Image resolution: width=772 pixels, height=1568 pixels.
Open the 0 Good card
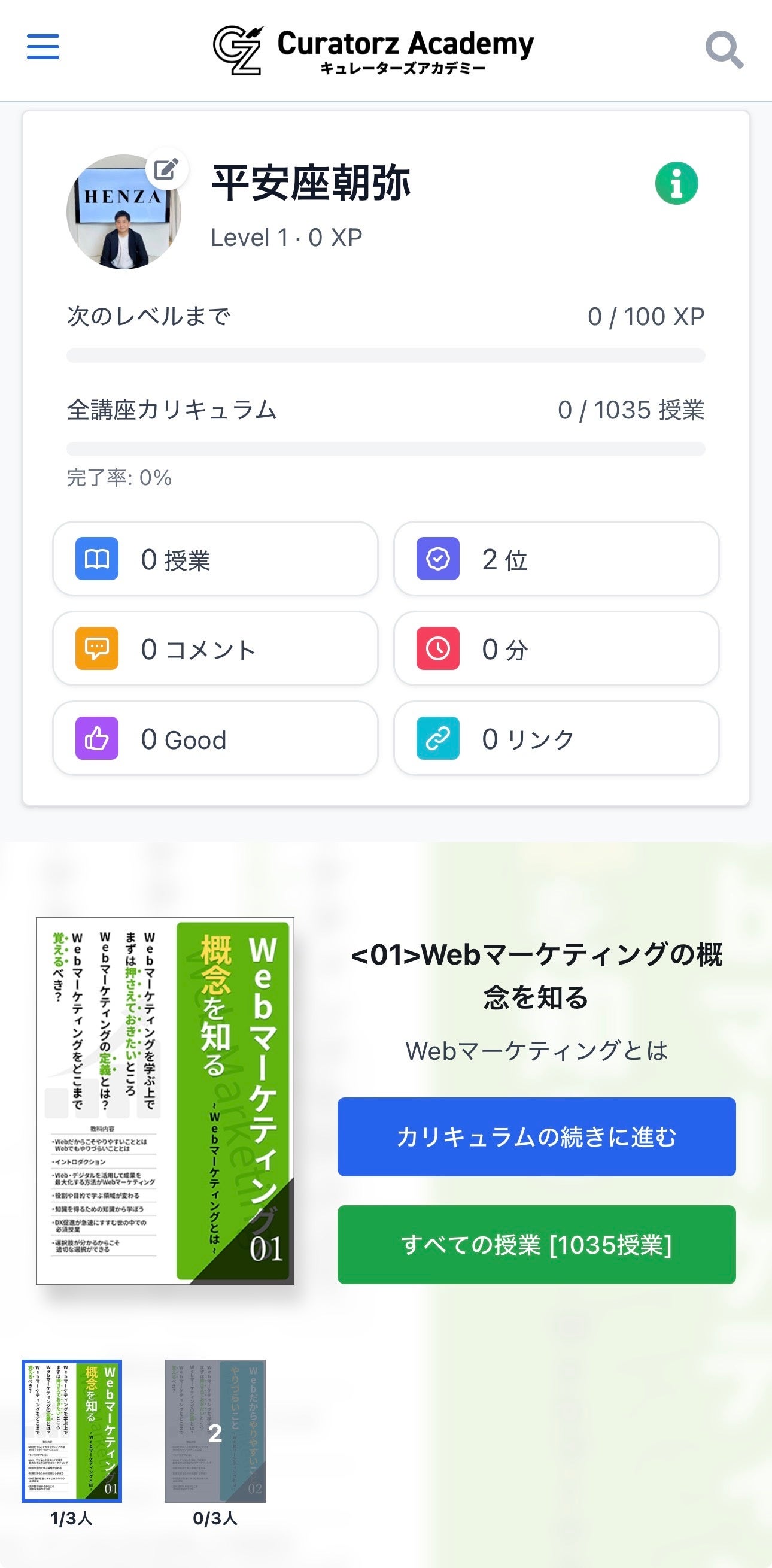[215, 738]
